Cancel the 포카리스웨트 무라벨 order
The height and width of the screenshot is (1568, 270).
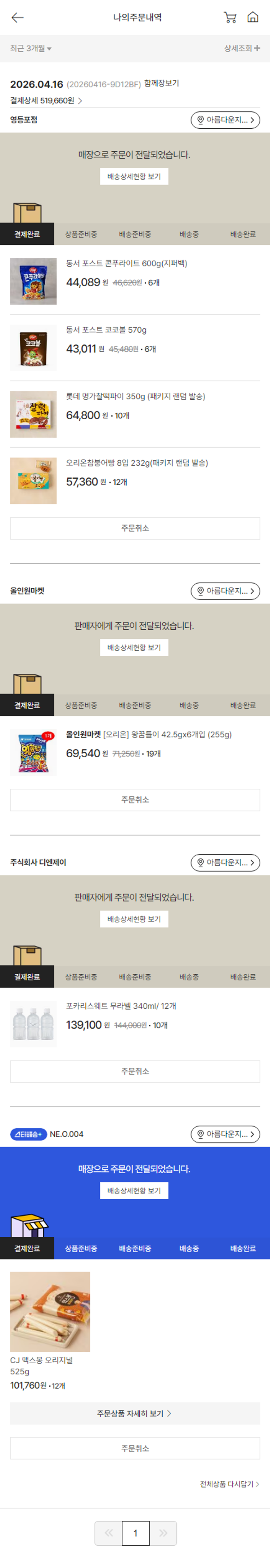coord(135,1071)
